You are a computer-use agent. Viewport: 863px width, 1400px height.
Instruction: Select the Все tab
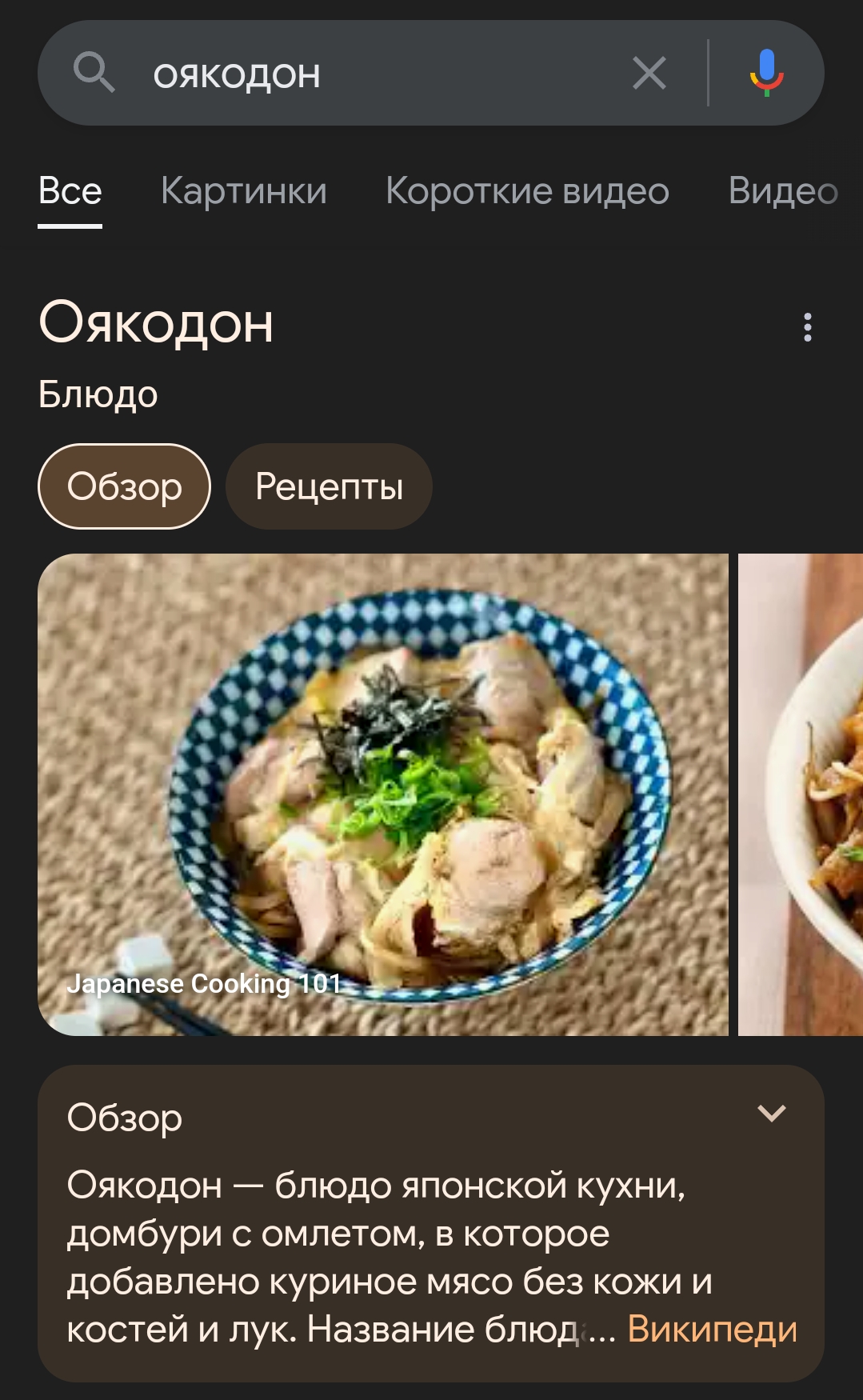[x=70, y=191]
